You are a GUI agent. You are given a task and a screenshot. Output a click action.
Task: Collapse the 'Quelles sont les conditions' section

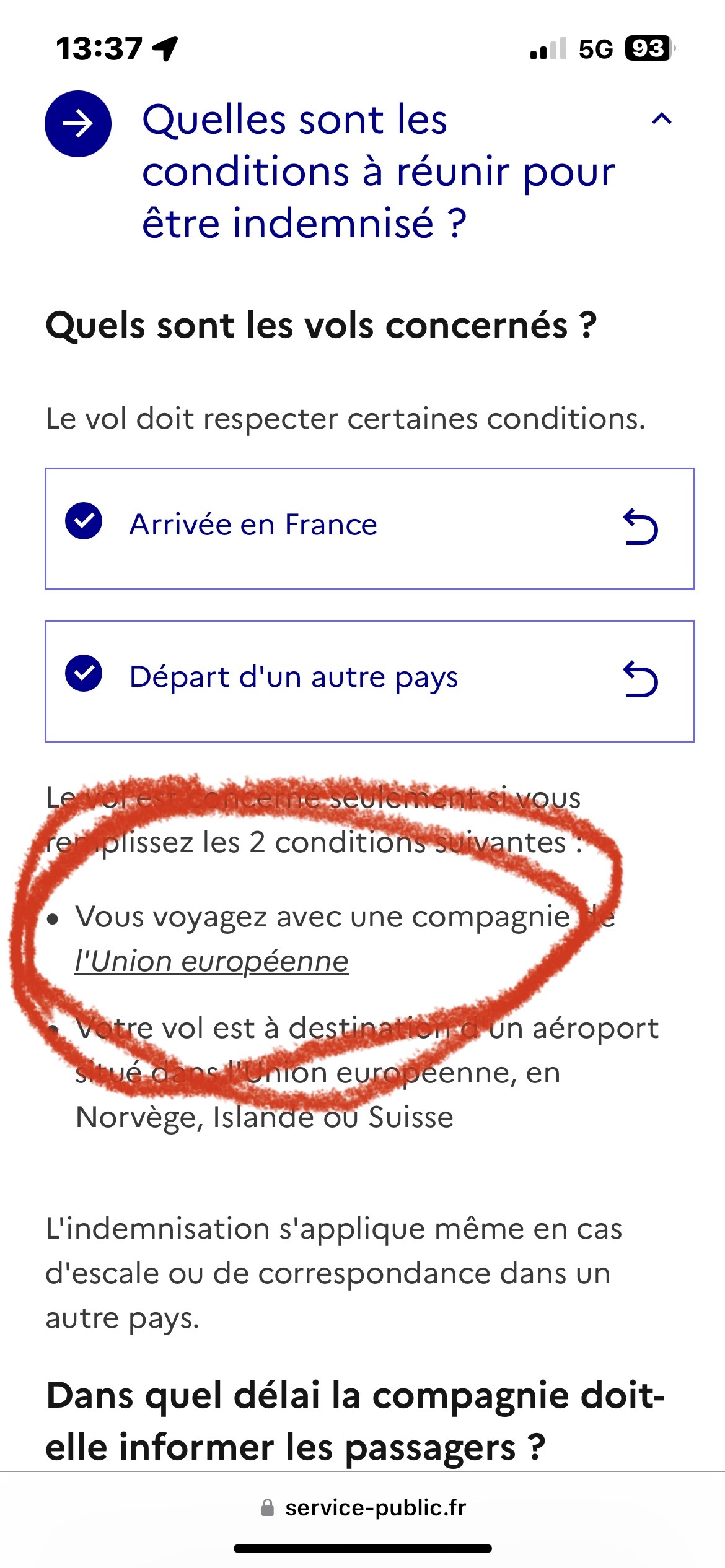(661, 119)
